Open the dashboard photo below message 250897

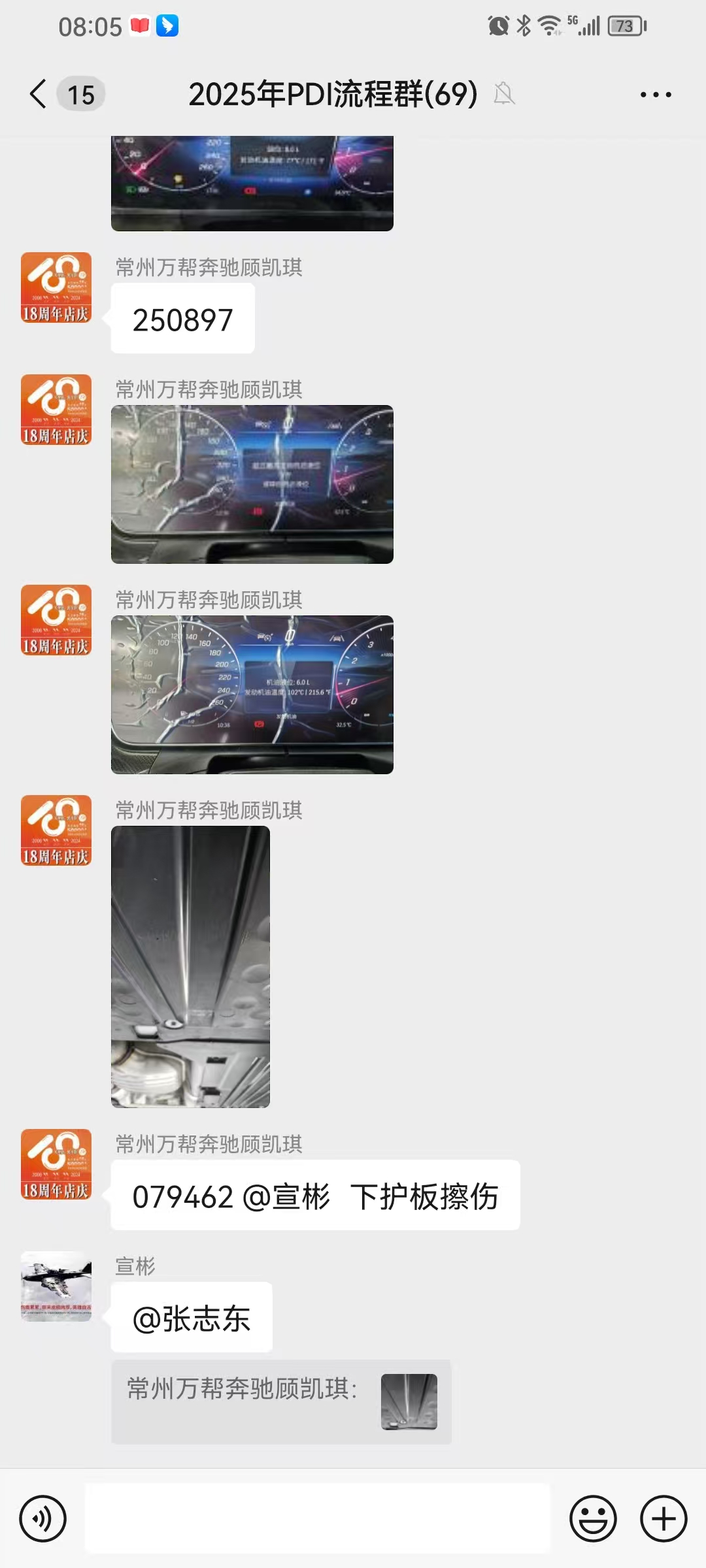pyautogui.click(x=252, y=484)
